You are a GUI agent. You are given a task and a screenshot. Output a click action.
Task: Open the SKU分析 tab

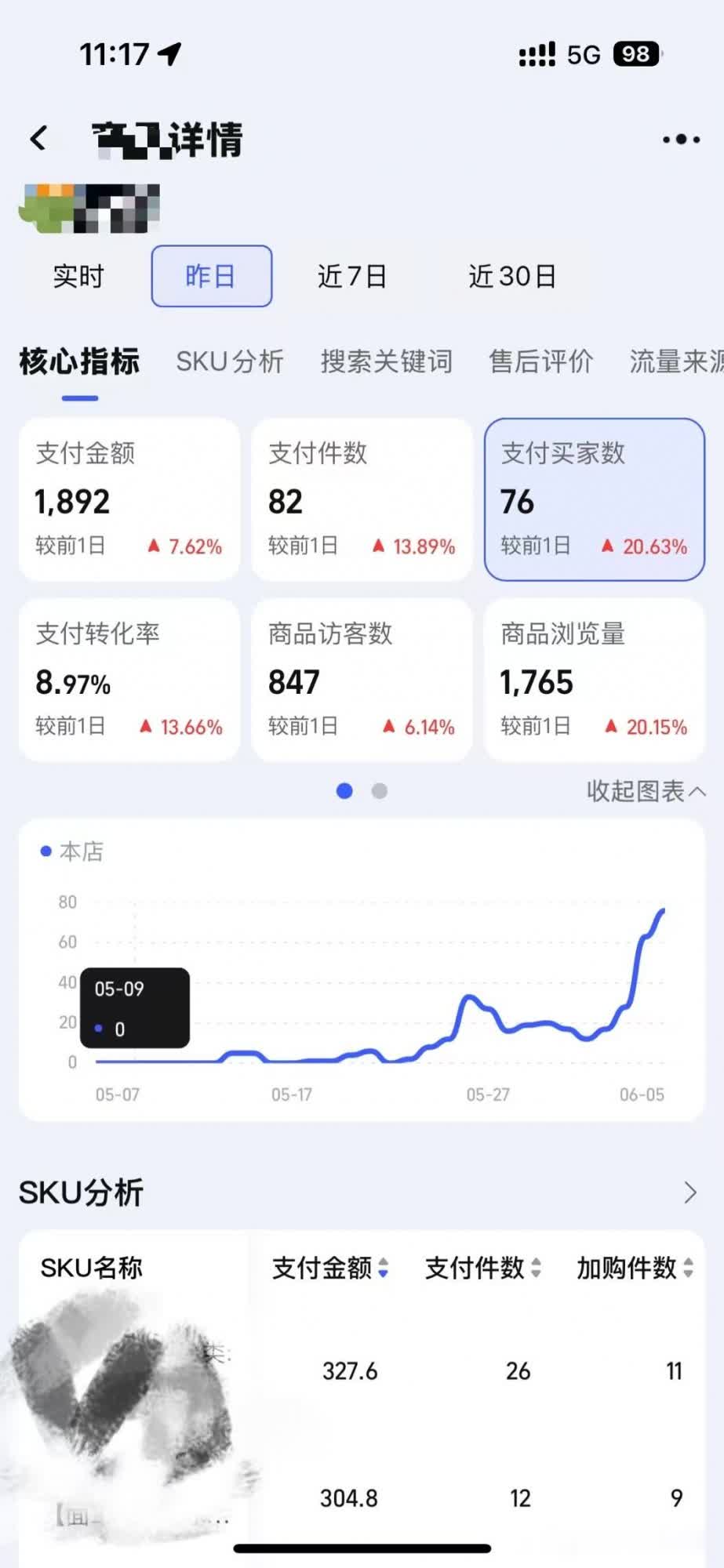tap(229, 361)
